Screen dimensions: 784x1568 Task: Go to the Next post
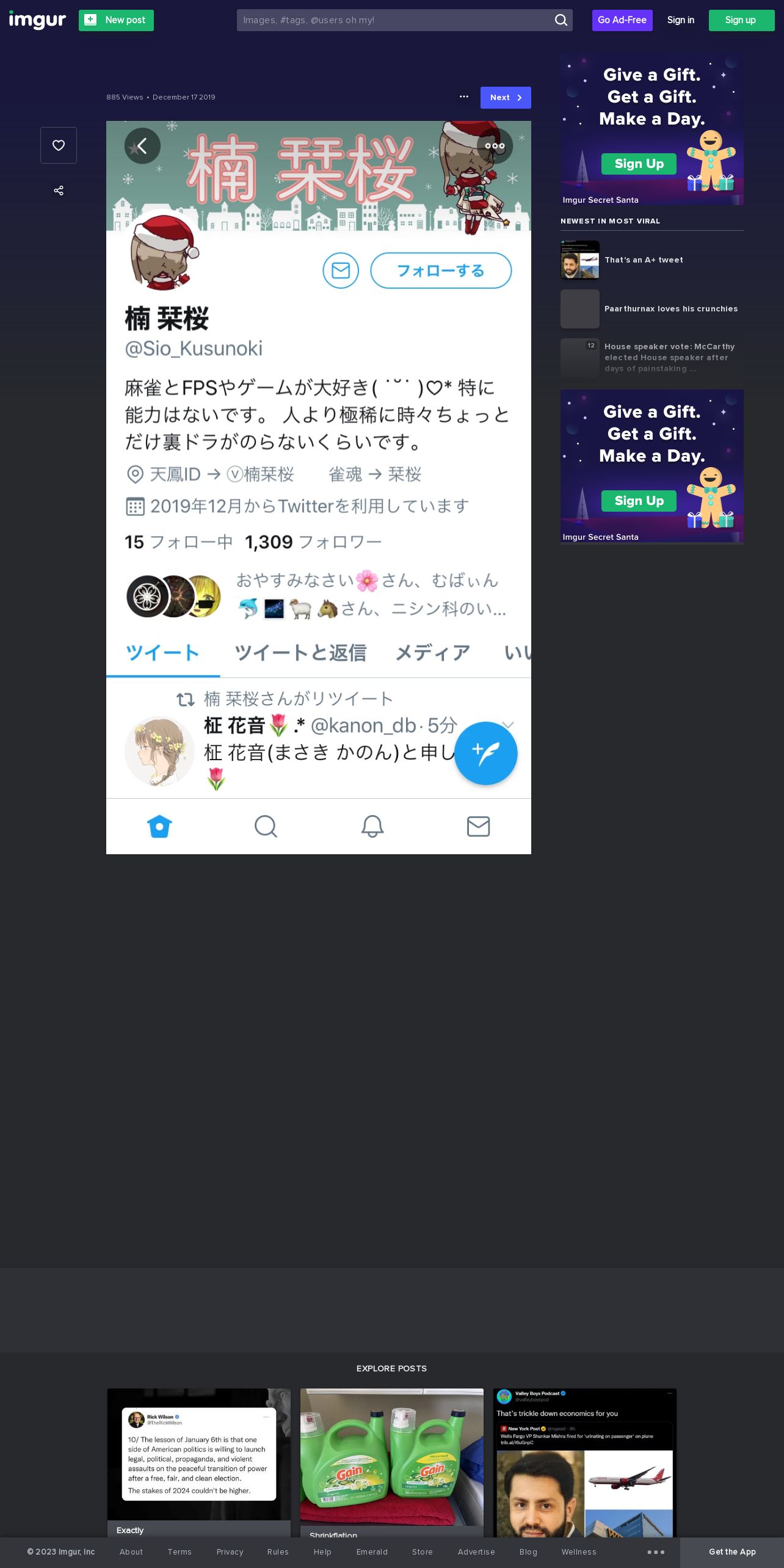506,98
